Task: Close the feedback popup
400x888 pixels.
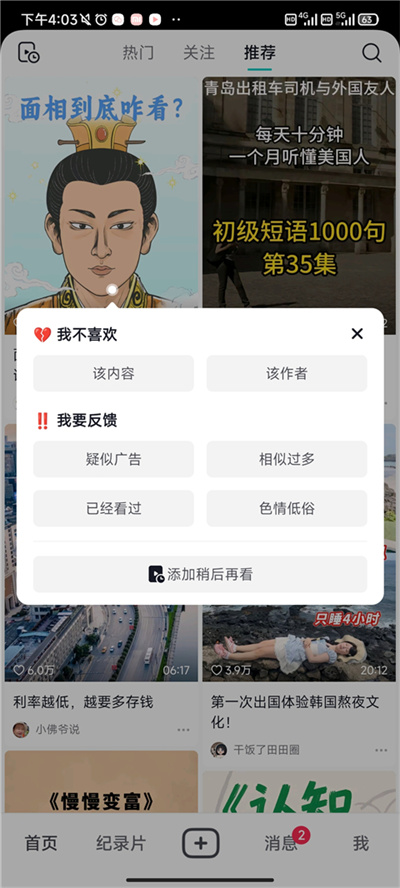Action: (357, 334)
